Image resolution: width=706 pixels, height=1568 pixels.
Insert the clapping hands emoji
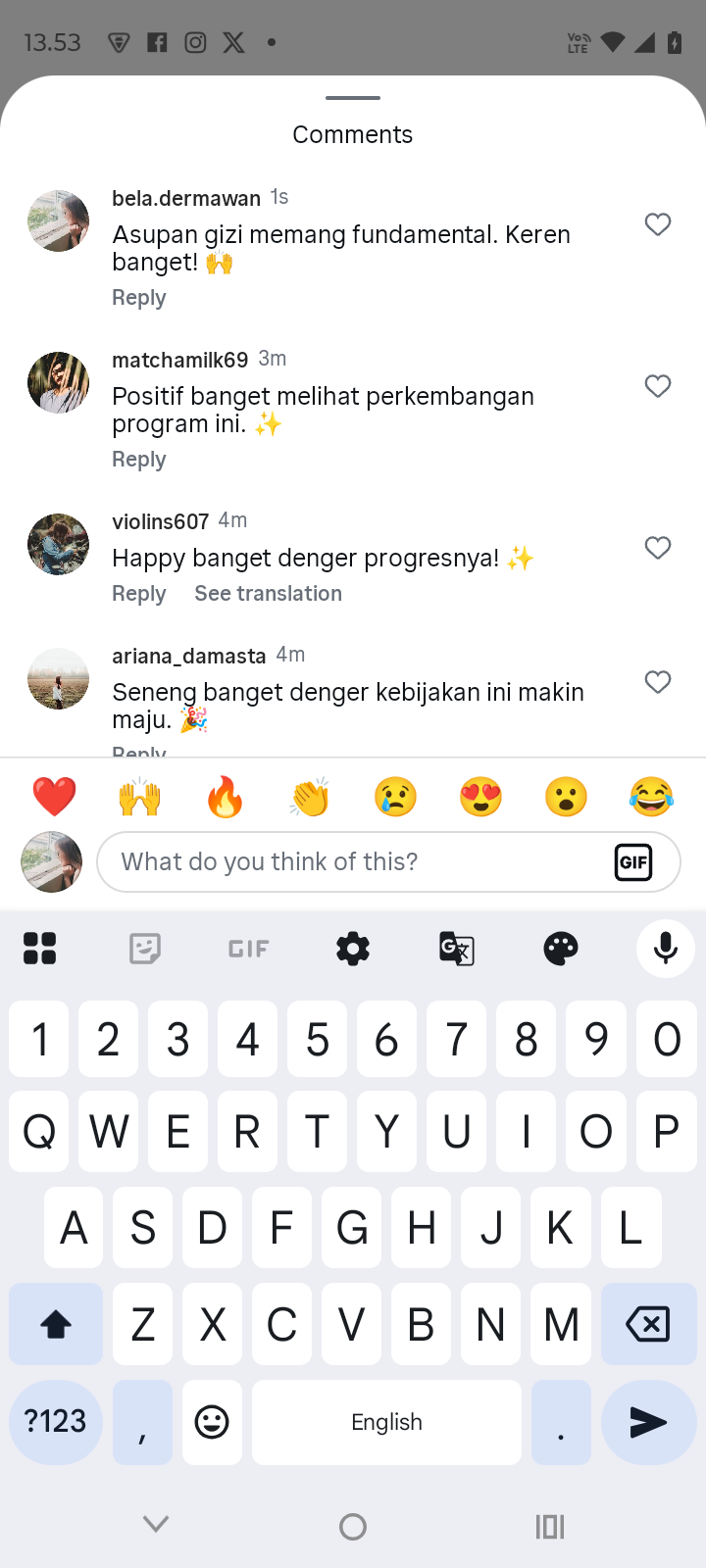pos(310,797)
